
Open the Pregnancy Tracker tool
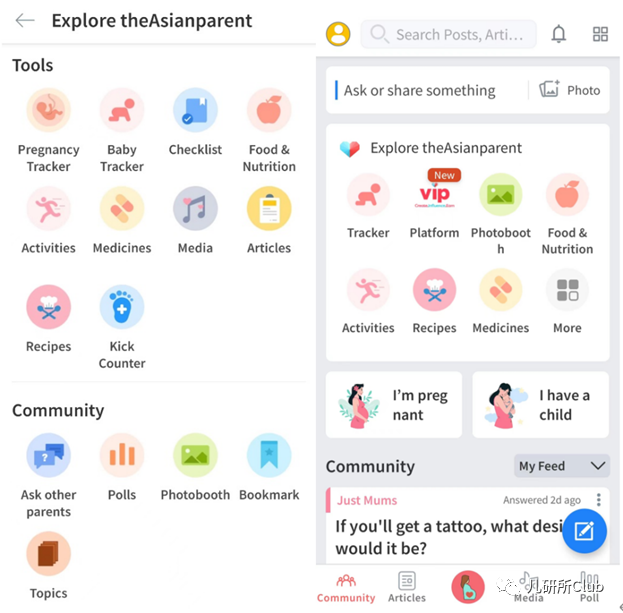[48, 111]
